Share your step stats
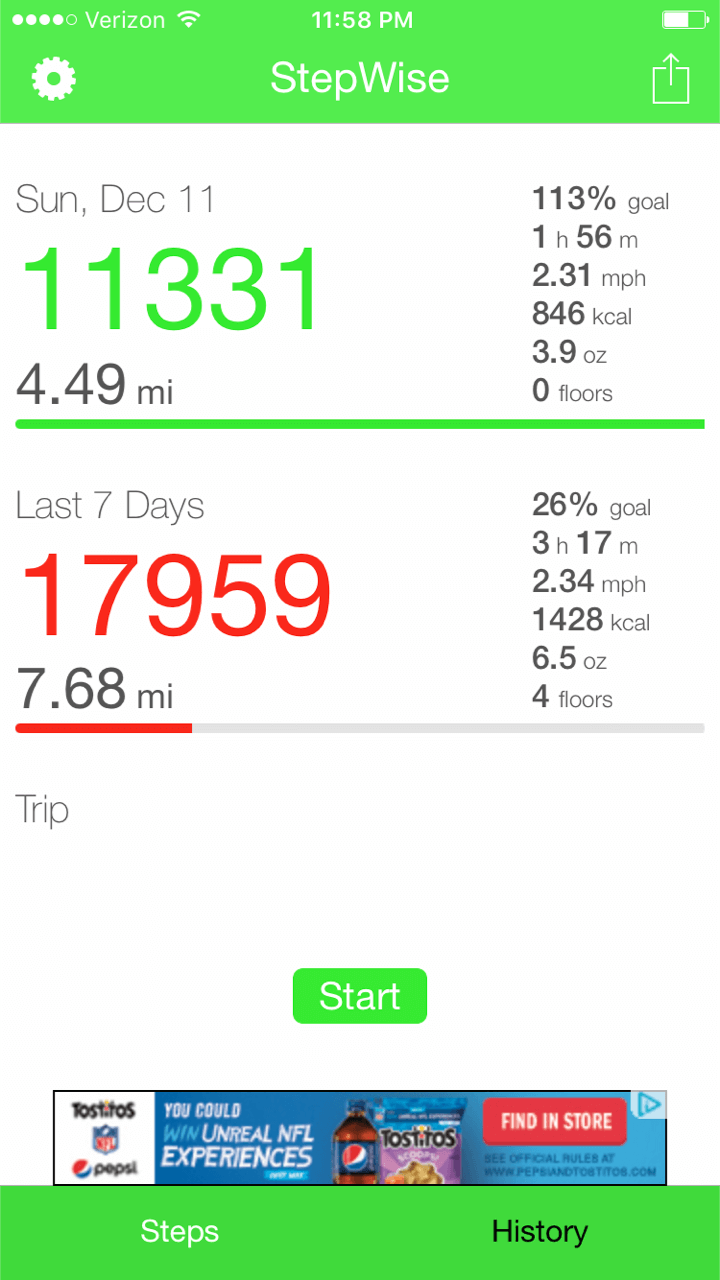This screenshot has height=1280, width=720. [671, 78]
